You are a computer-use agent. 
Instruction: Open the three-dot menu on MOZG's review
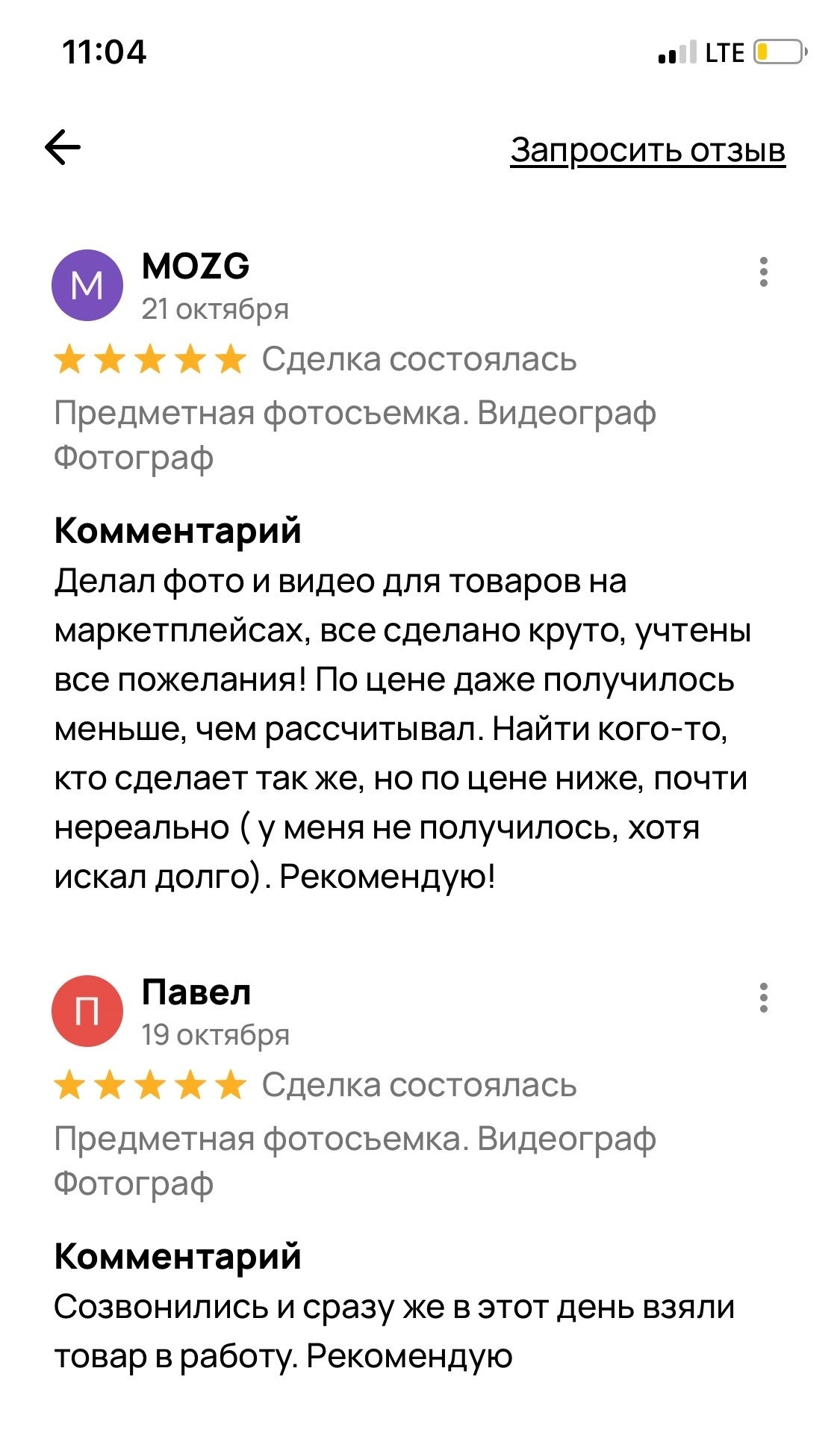pyautogui.click(x=763, y=273)
